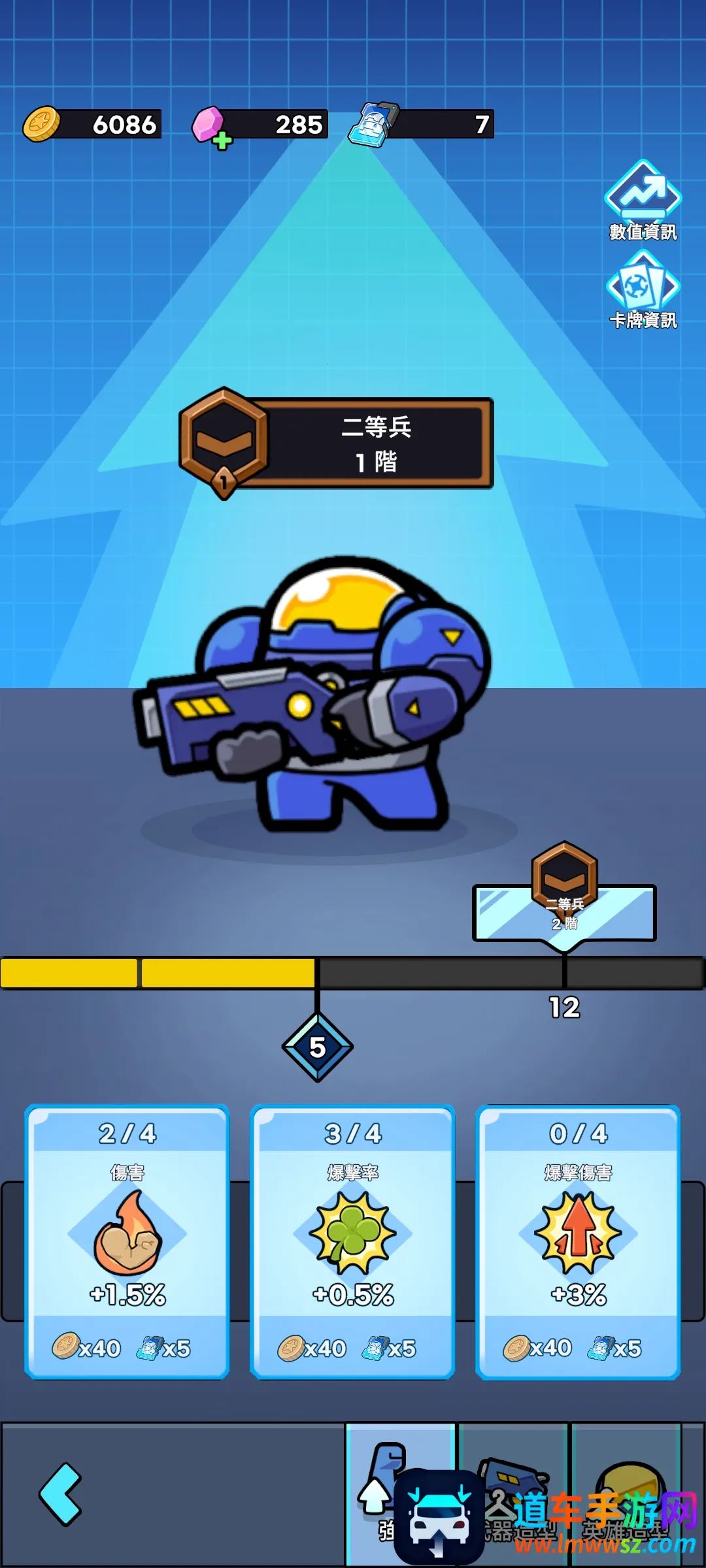Upgrade the 傷害 +1.5% card
706x1568 pixels.
127,1241
